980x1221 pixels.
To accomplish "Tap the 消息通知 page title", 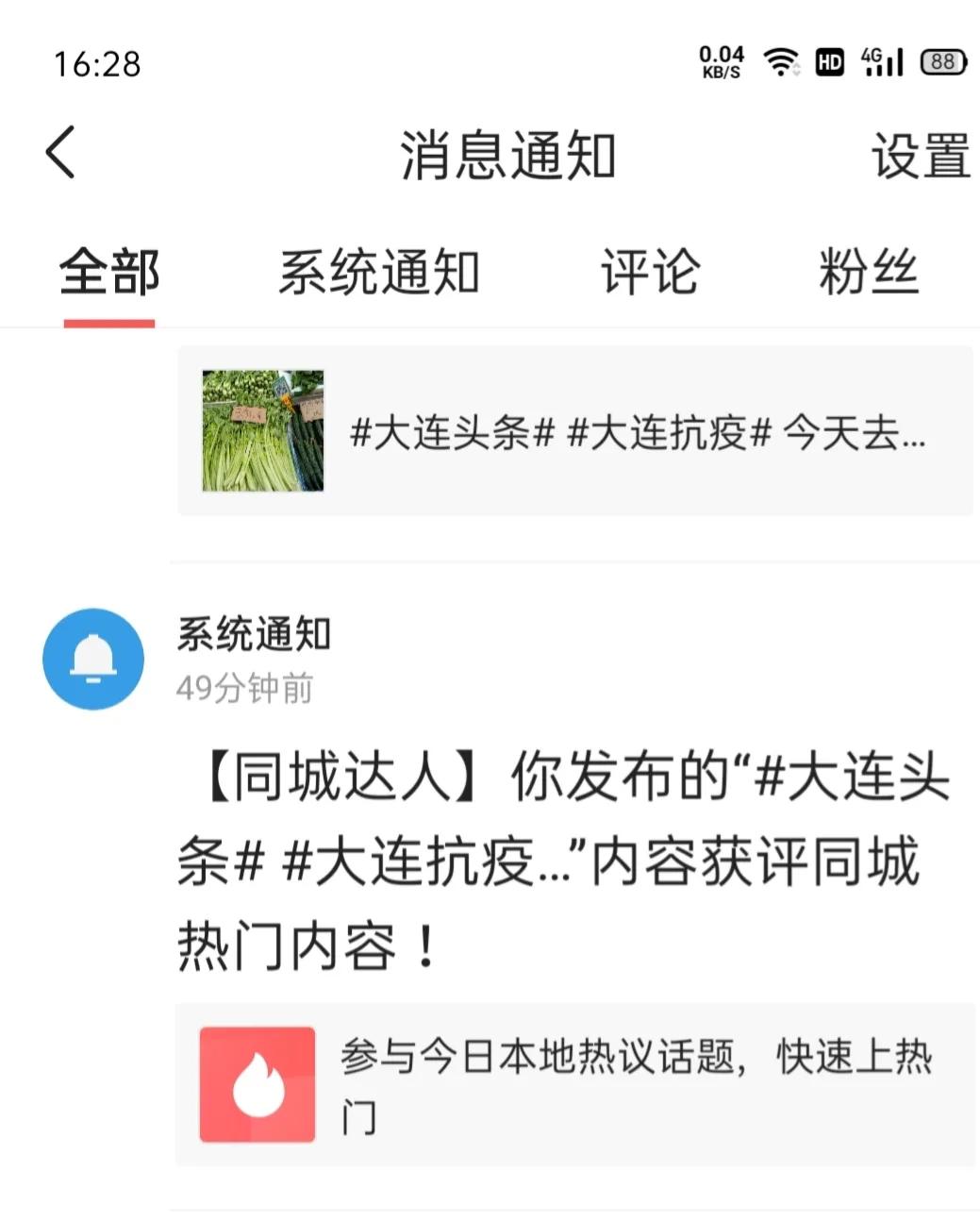I will pos(506,157).
